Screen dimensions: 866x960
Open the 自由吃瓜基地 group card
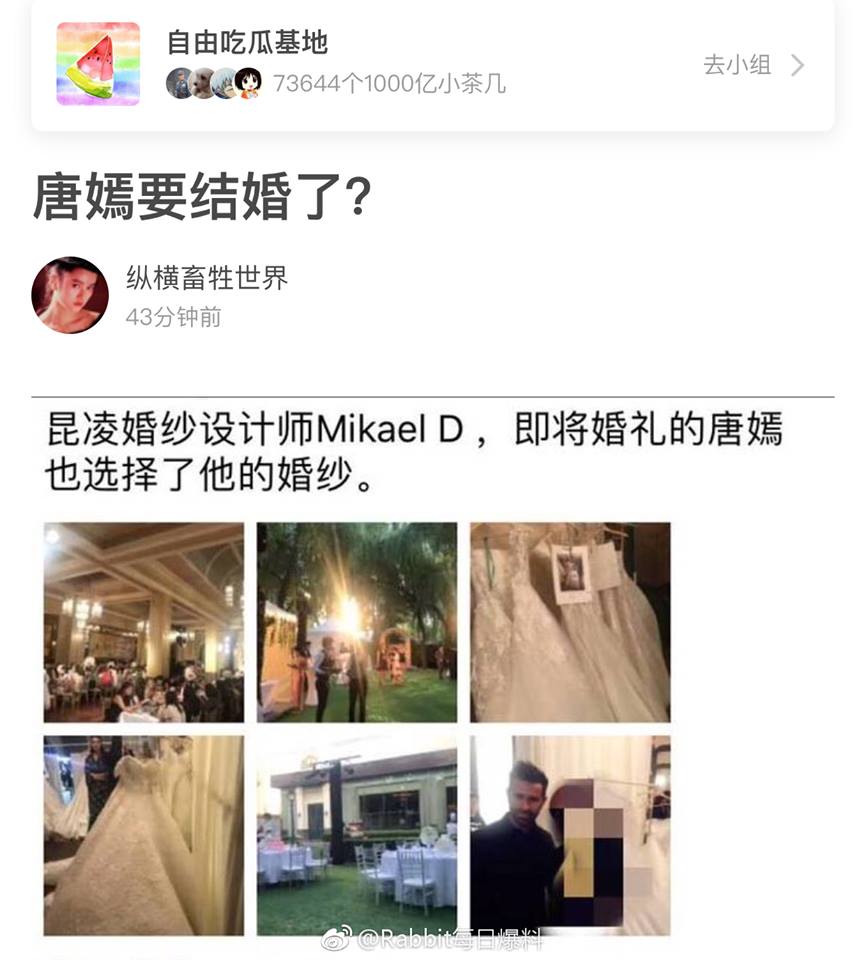pos(400,66)
